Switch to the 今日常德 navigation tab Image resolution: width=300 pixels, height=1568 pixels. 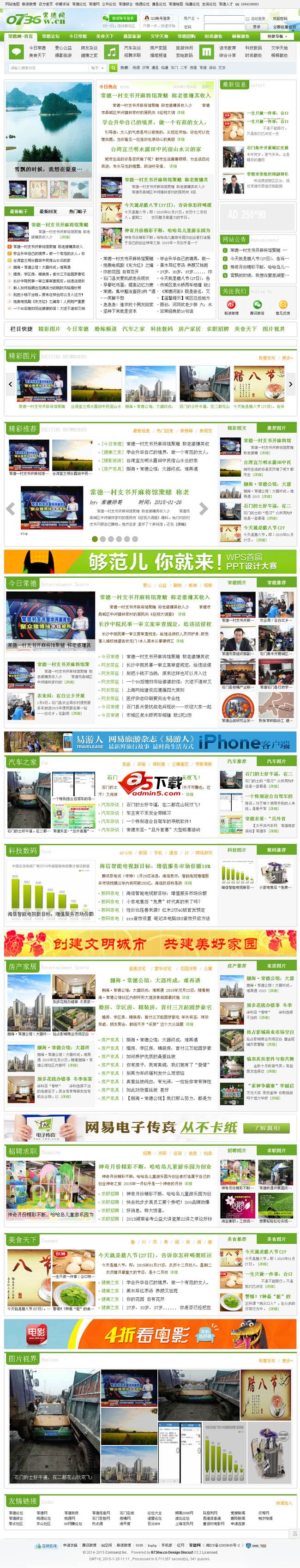(x=78, y=36)
